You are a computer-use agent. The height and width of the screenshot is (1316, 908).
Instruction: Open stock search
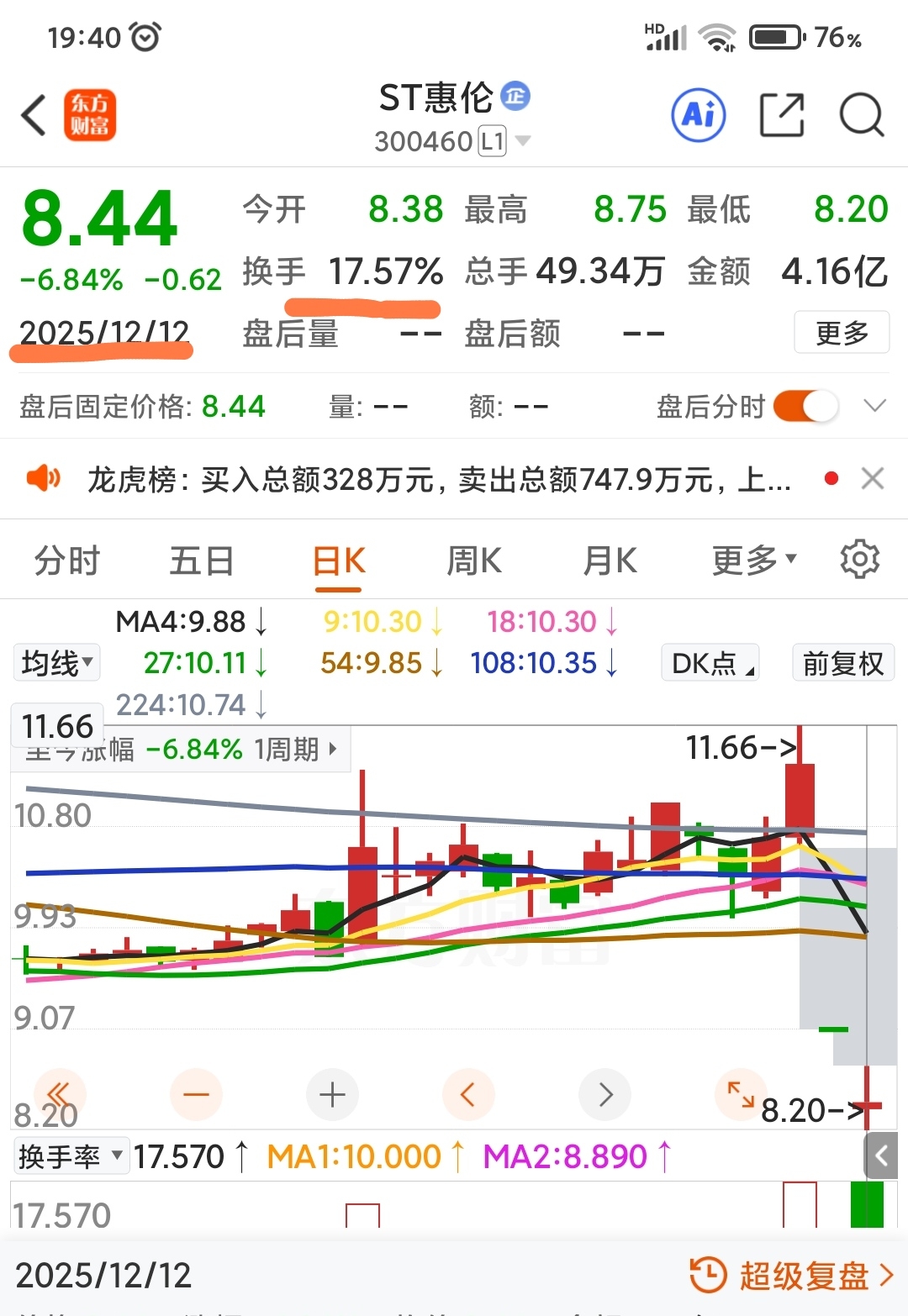[862, 115]
